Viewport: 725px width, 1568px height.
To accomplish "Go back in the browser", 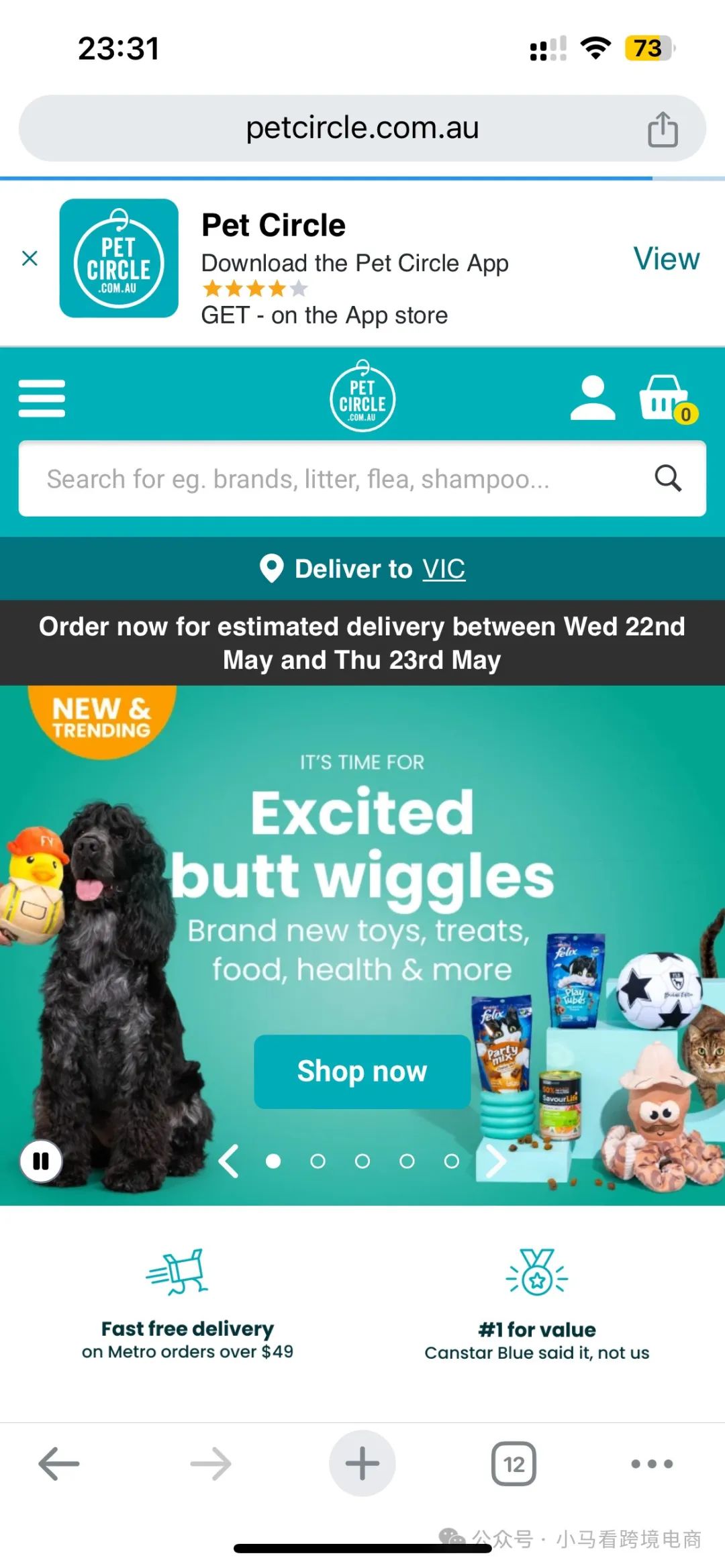I will pos(59,1463).
